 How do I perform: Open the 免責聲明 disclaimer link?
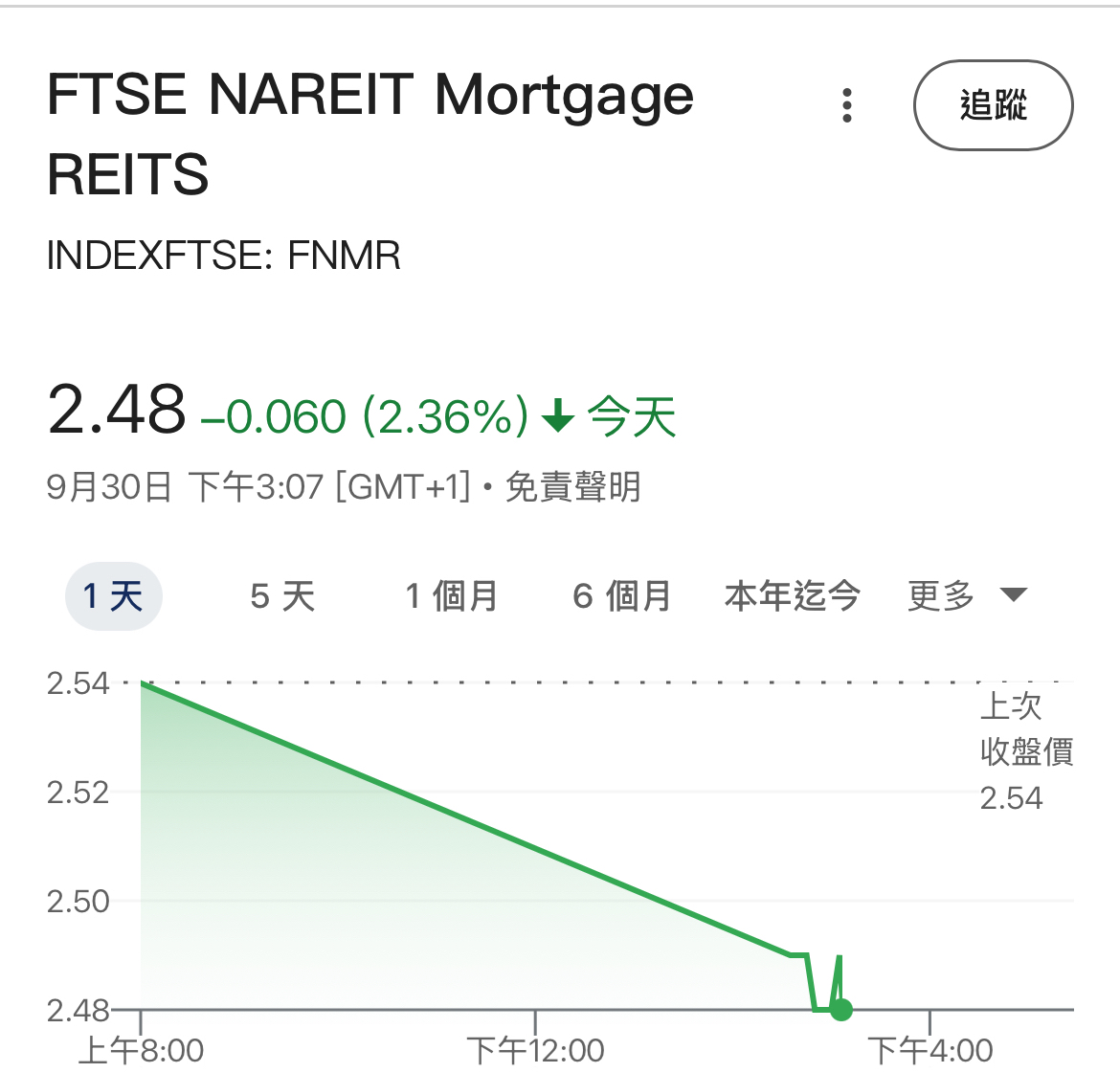click(x=572, y=487)
